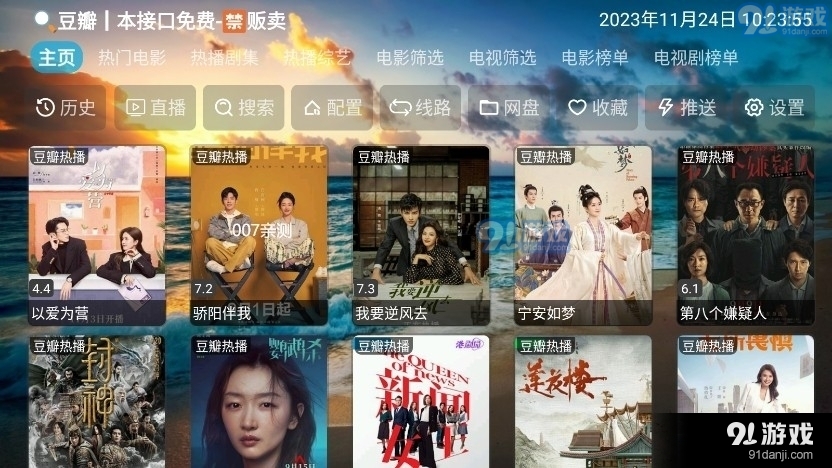The width and height of the screenshot is (832, 468).
Task: Open the 电影榜单 tab
Action: (595, 58)
